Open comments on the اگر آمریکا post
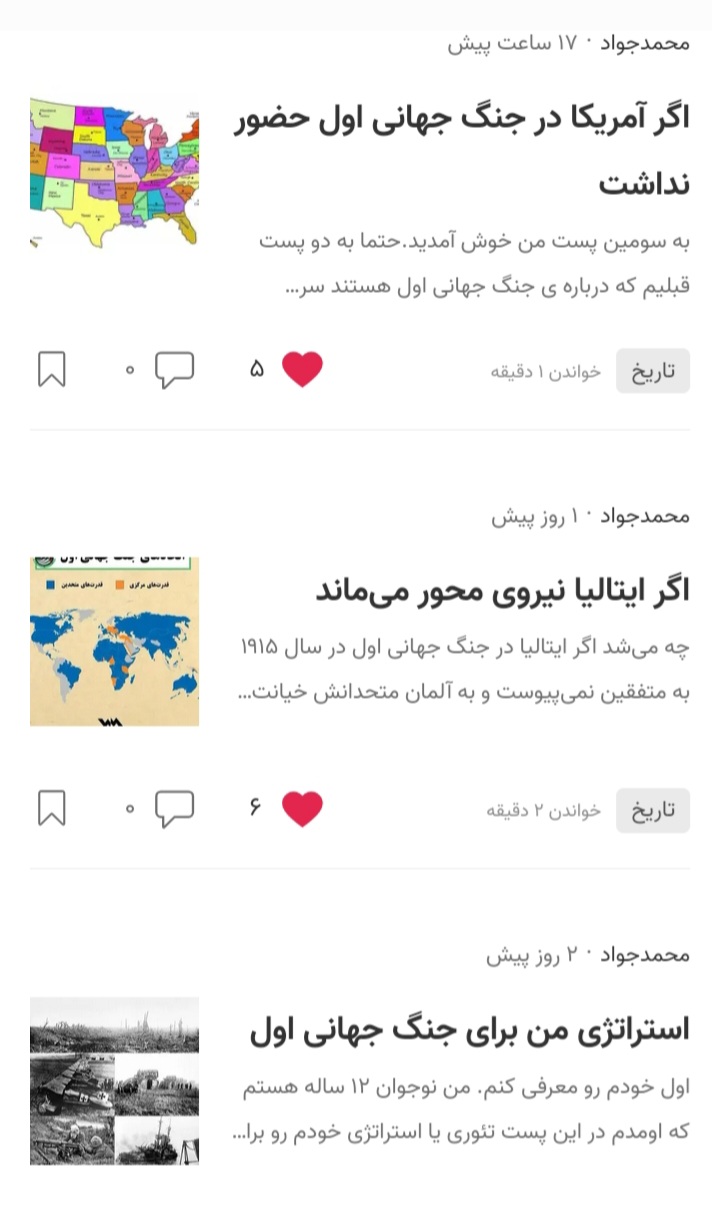 pos(174,370)
